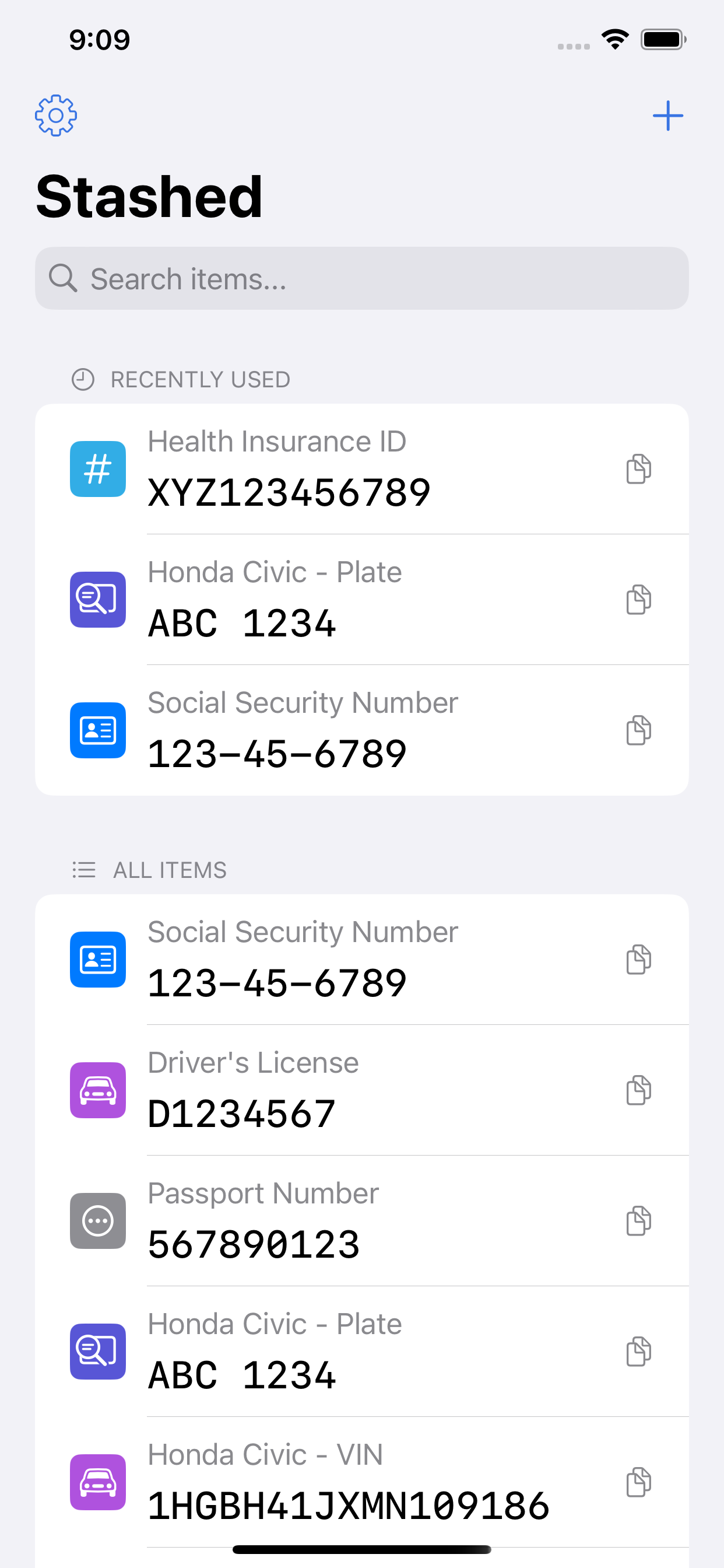724x1568 pixels.
Task: Tap the plus icon to add a new item
Action: click(x=668, y=114)
